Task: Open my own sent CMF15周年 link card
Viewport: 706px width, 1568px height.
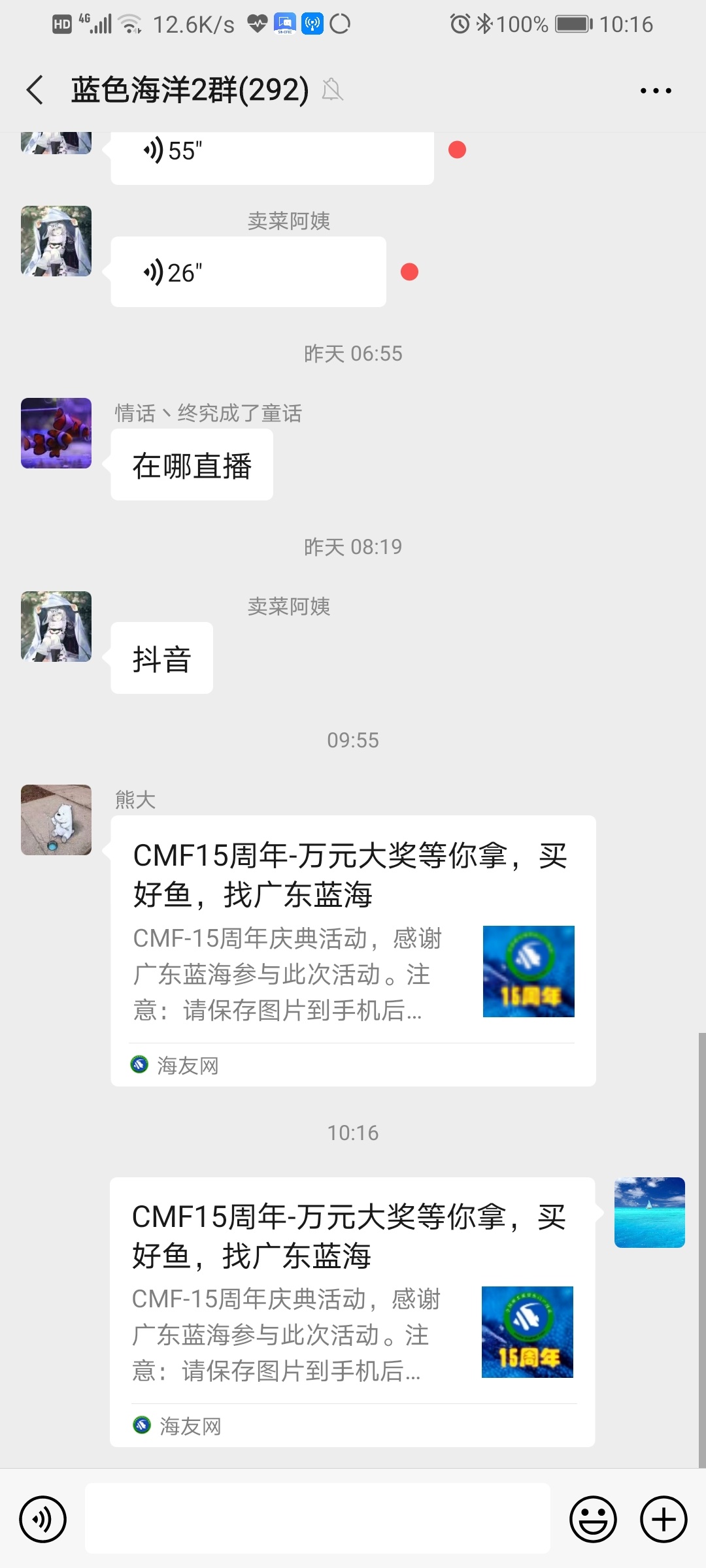Action: coord(352,1312)
